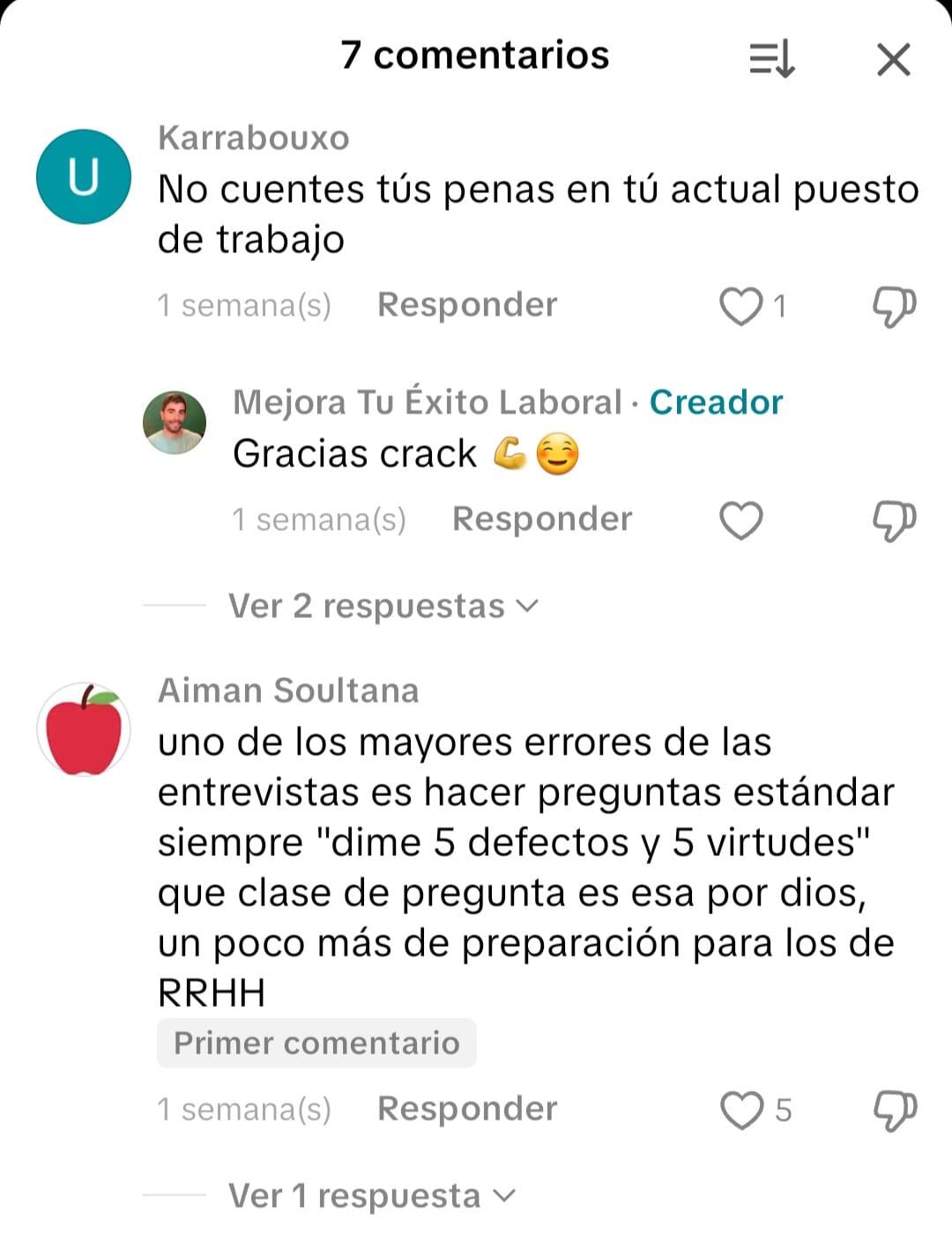The image size is (952, 1243).
Task: Click 'Responder' under Karrabouxo's comment
Action: (x=466, y=304)
